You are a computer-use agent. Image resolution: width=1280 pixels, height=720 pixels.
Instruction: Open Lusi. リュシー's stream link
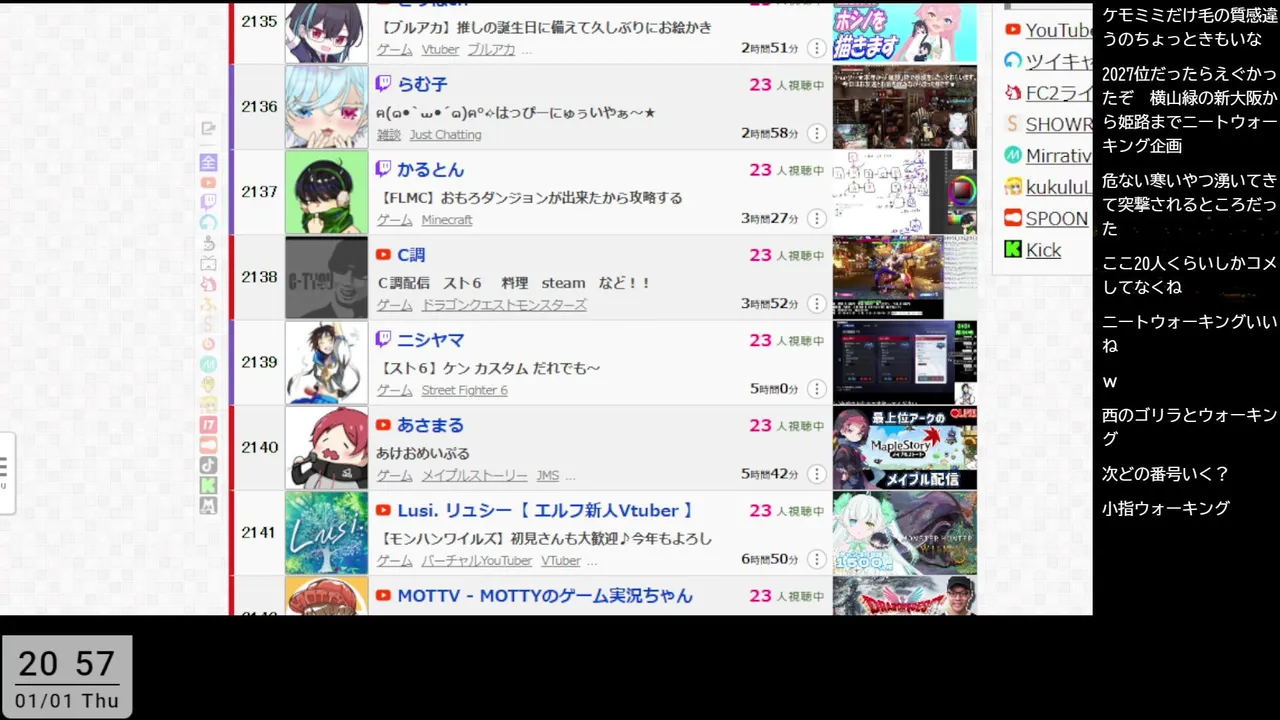click(545, 510)
